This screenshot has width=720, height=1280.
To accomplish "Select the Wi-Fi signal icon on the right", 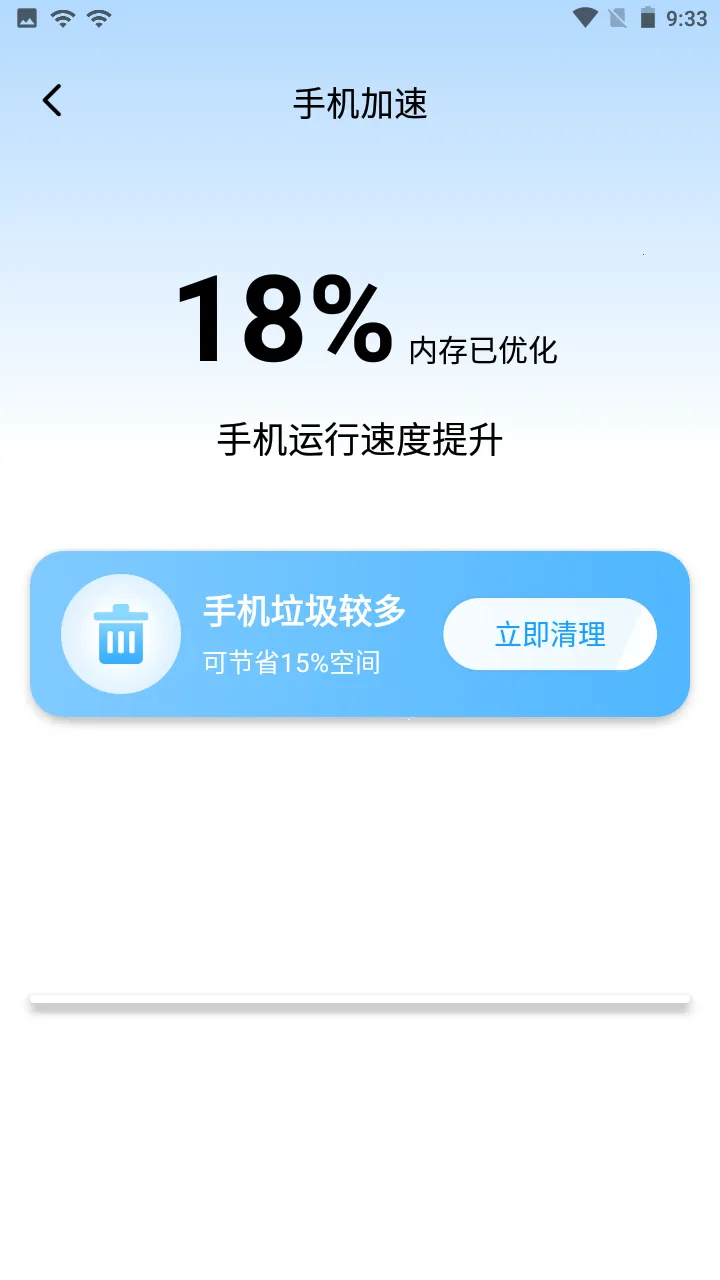I will pyautogui.click(x=584, y=16).
